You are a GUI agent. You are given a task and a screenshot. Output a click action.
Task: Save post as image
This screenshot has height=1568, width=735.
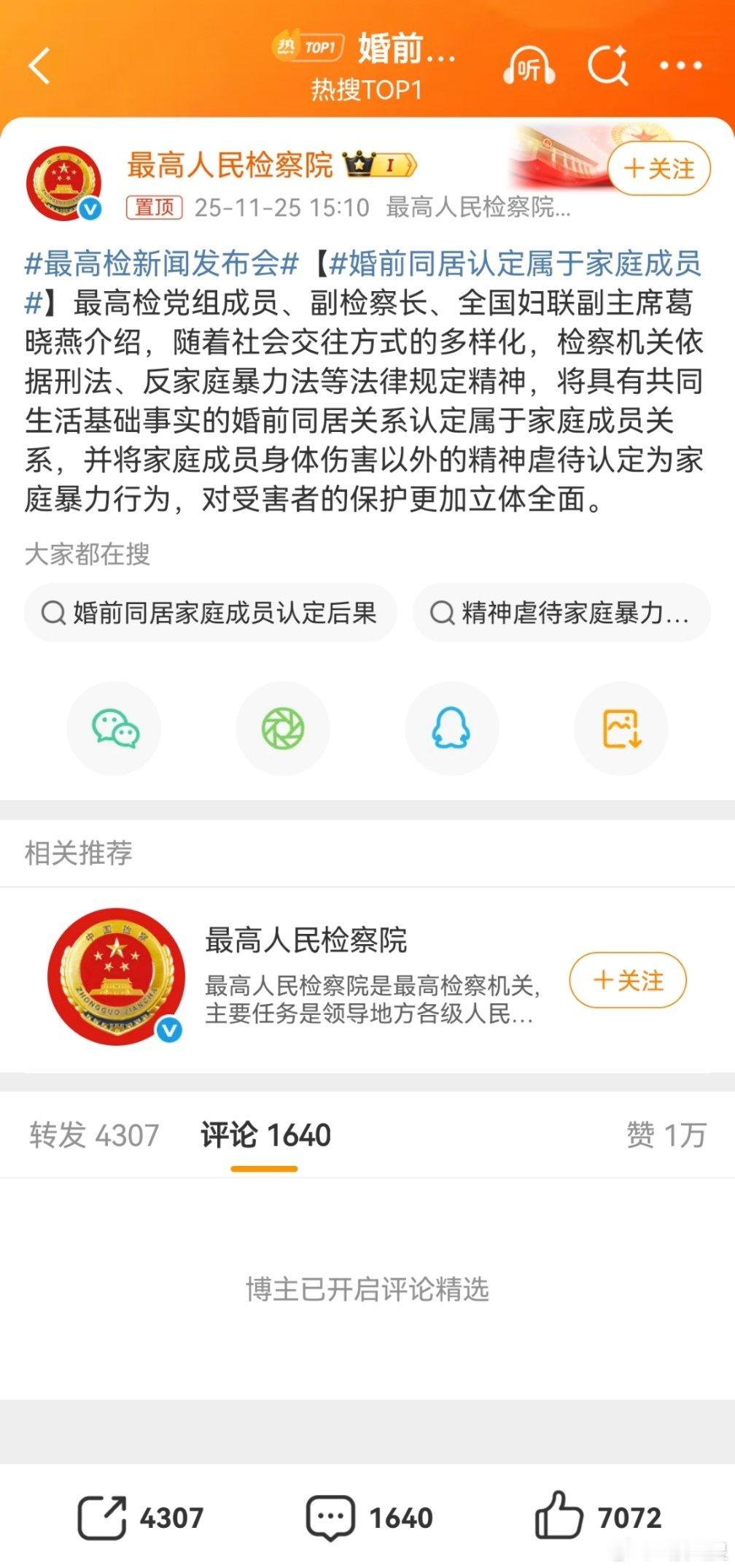click(x=621, y=727)
